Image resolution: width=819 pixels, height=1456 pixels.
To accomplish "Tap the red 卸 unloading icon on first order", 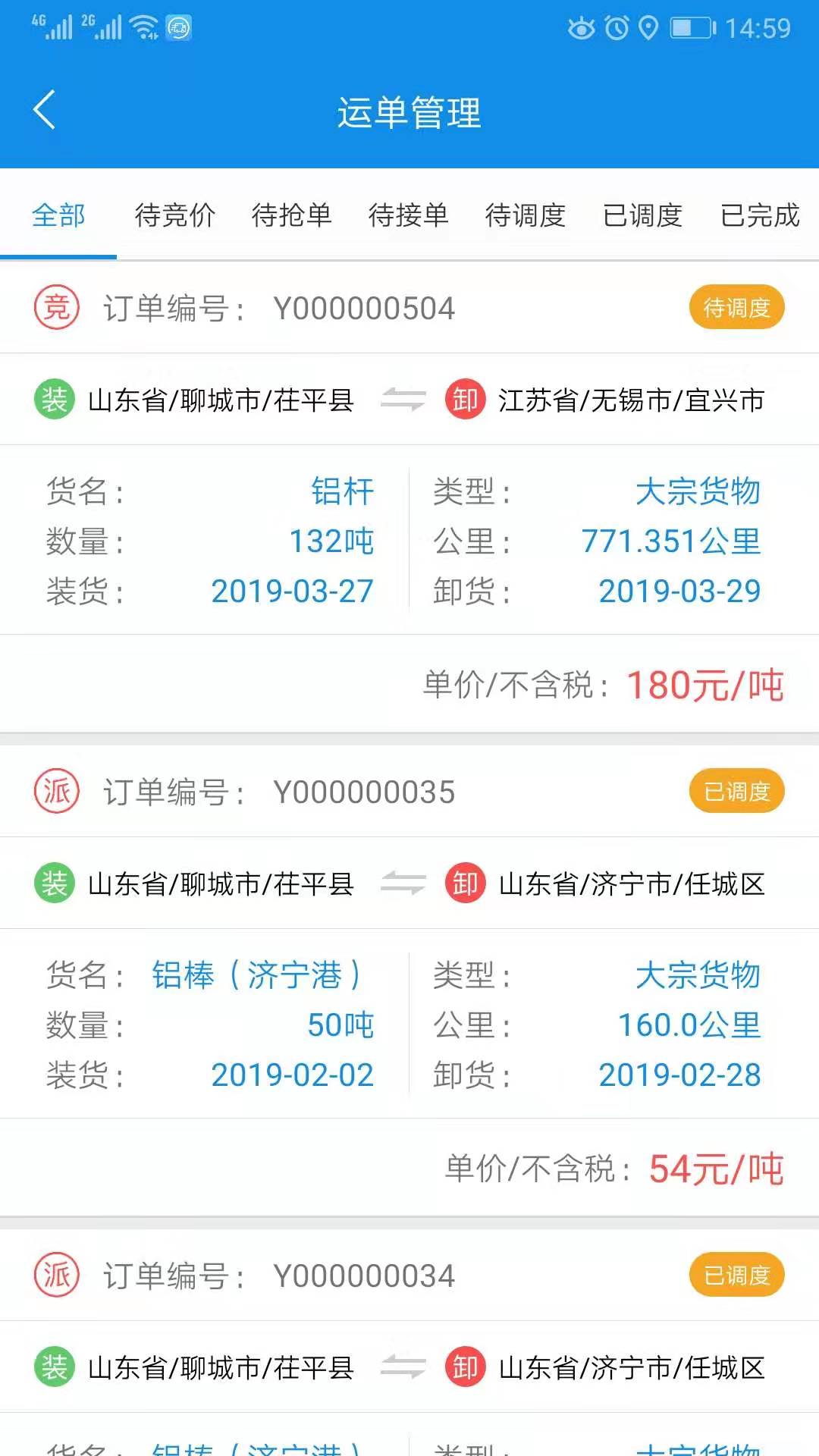I will click(x=465, y=400).
